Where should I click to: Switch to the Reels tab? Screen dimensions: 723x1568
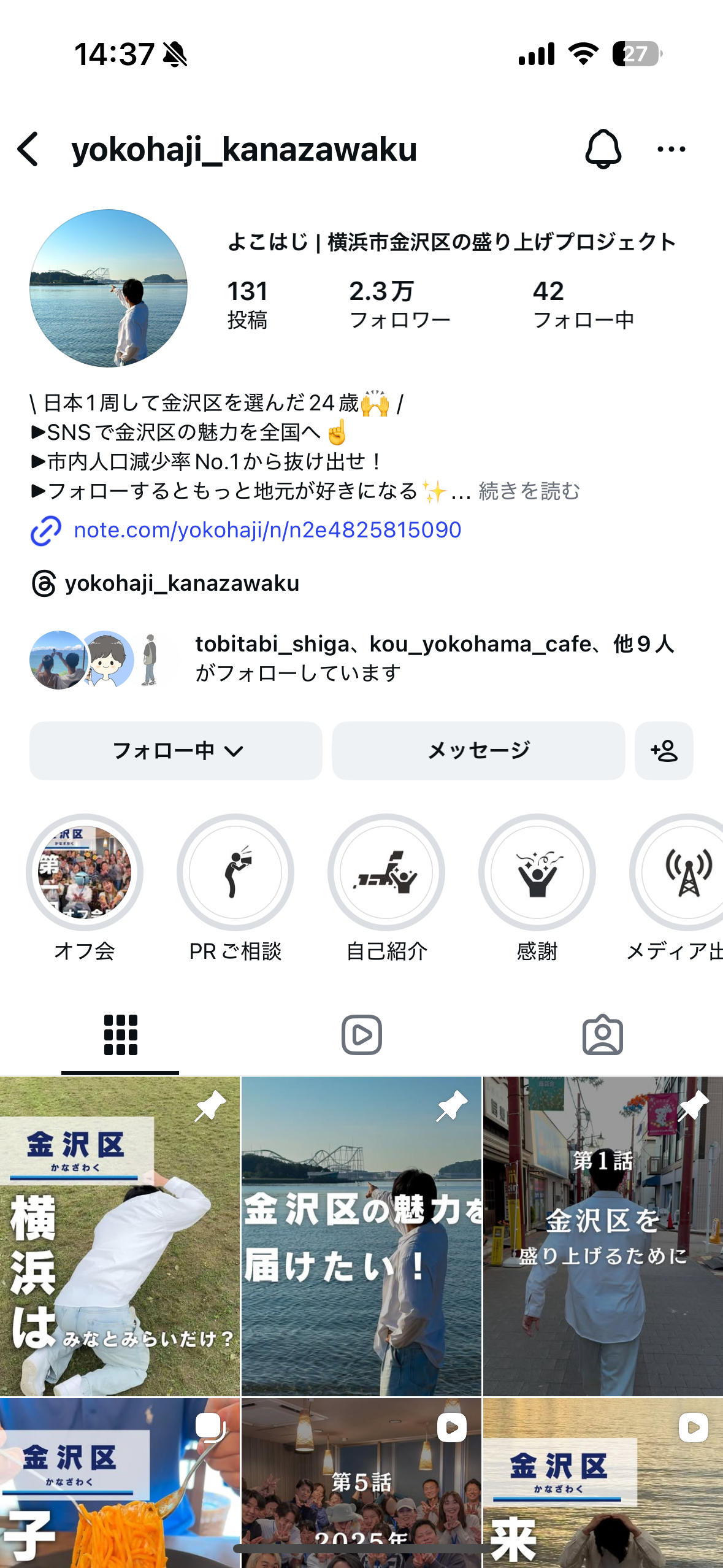(x=361, y=1034)
